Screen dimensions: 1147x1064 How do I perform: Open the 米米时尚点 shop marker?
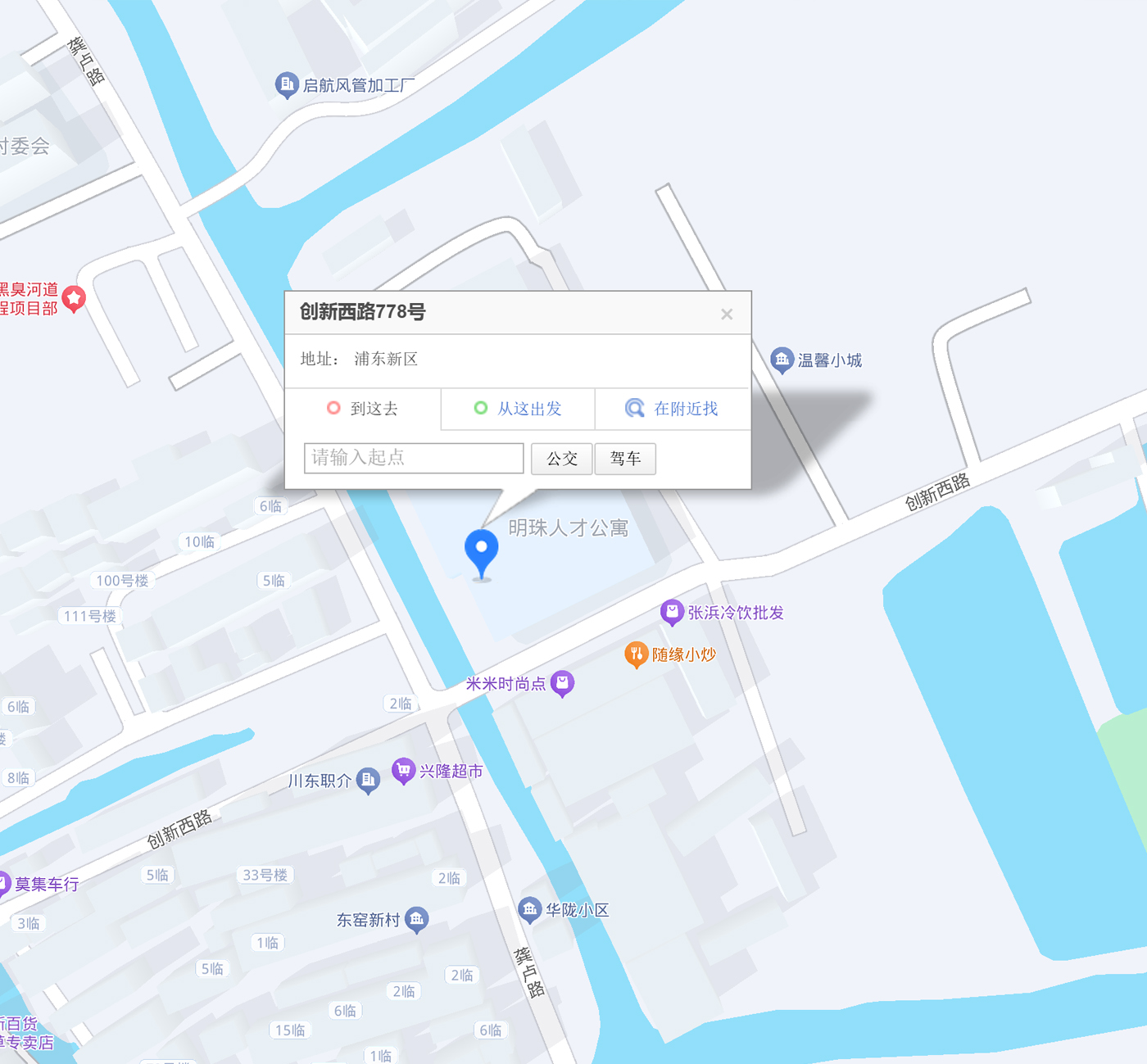[x=562, y=683]
